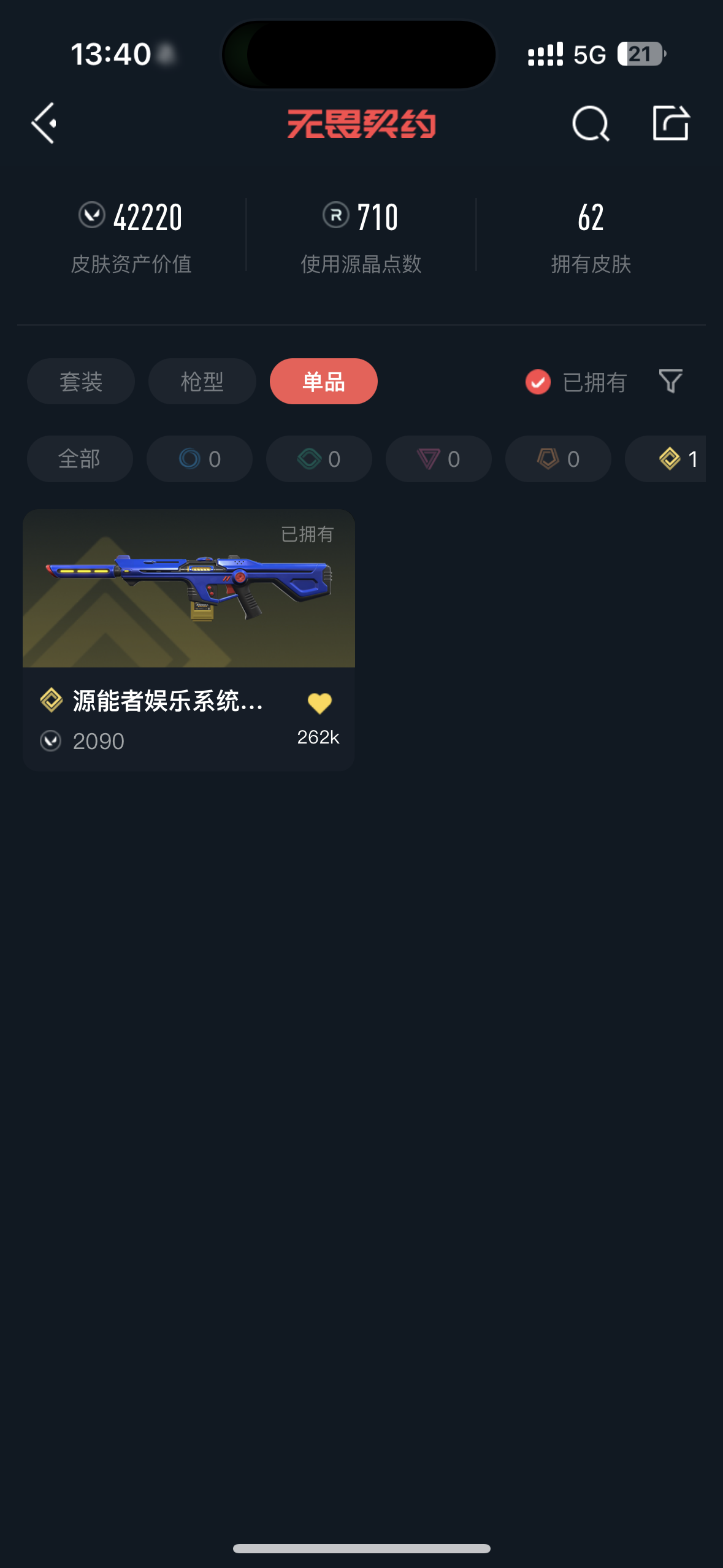Filter by green diamond tier

click(319, 459)
